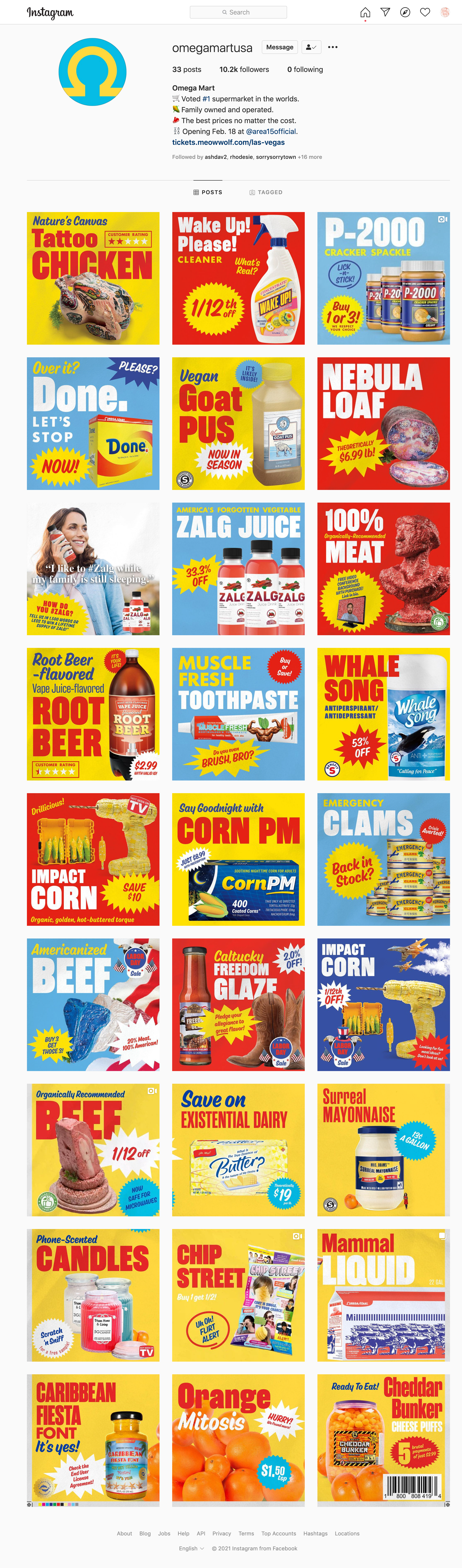
Task: Open the following options person-check button
Action: 310,47
